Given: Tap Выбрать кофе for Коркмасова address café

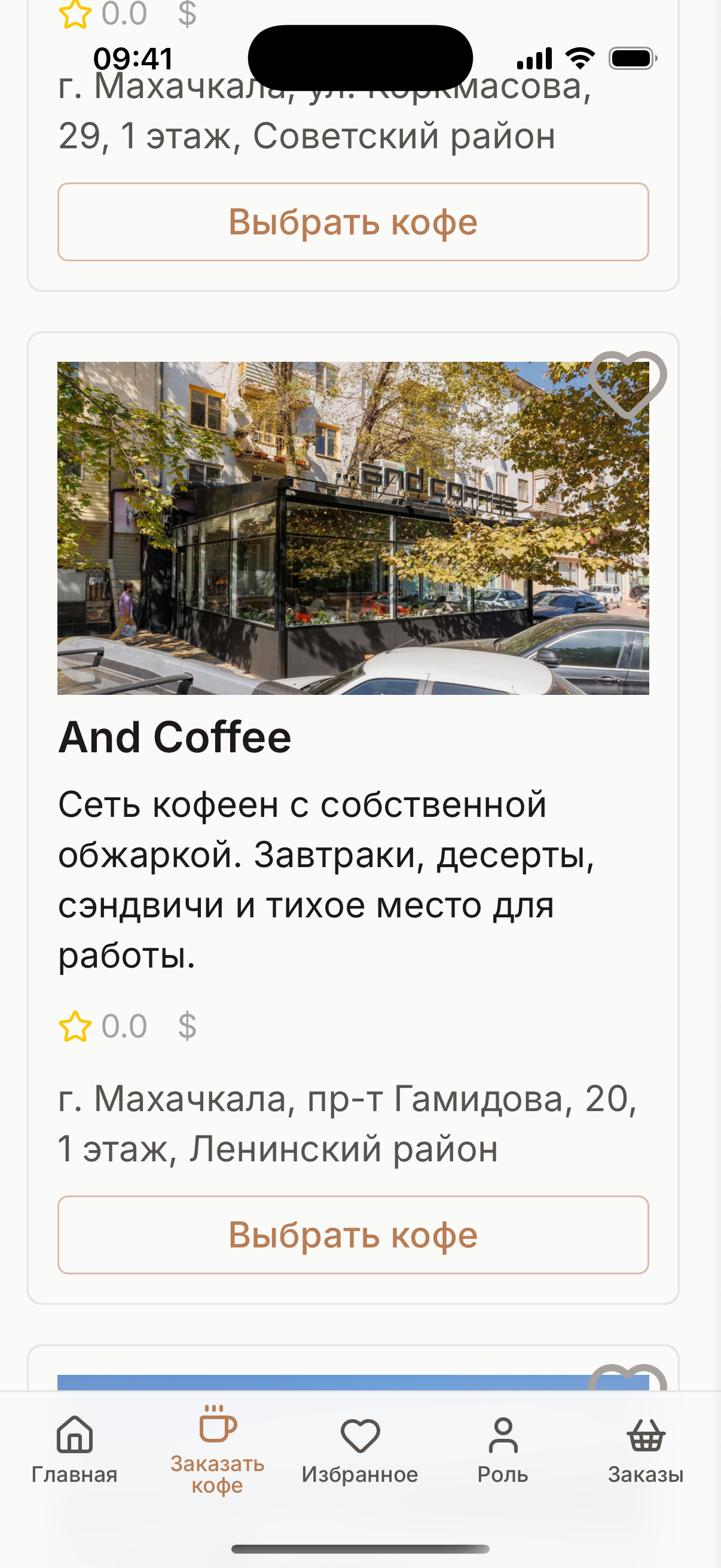Looking at the screenshot, I should click(x=353, y=222).
